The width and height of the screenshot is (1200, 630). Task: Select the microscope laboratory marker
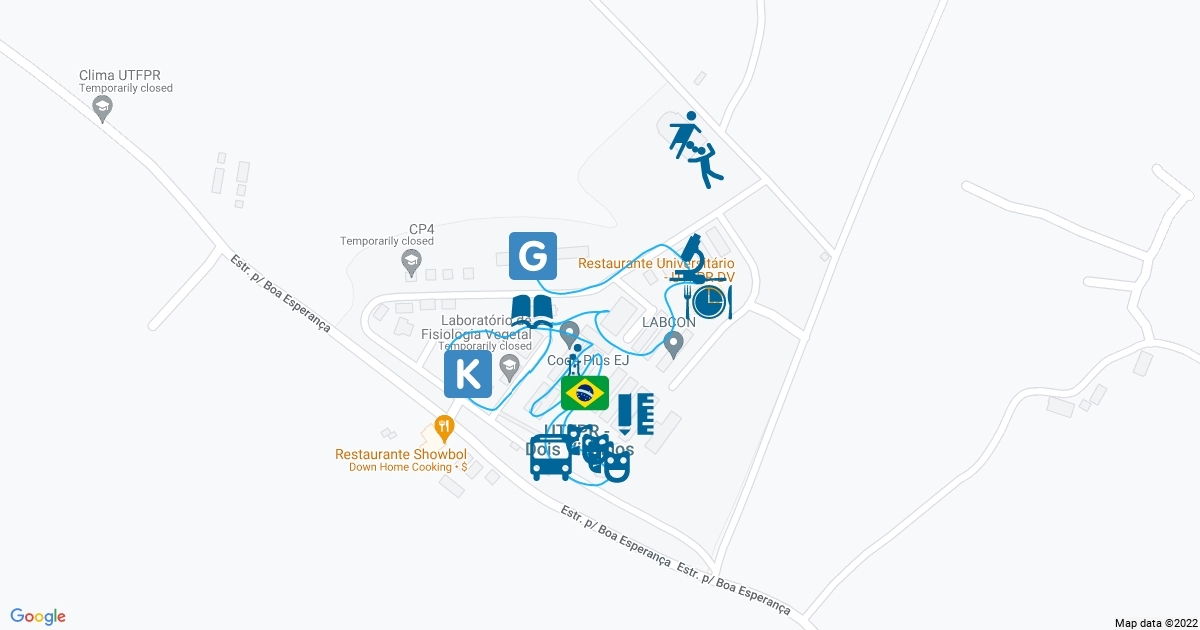[691, 257]
